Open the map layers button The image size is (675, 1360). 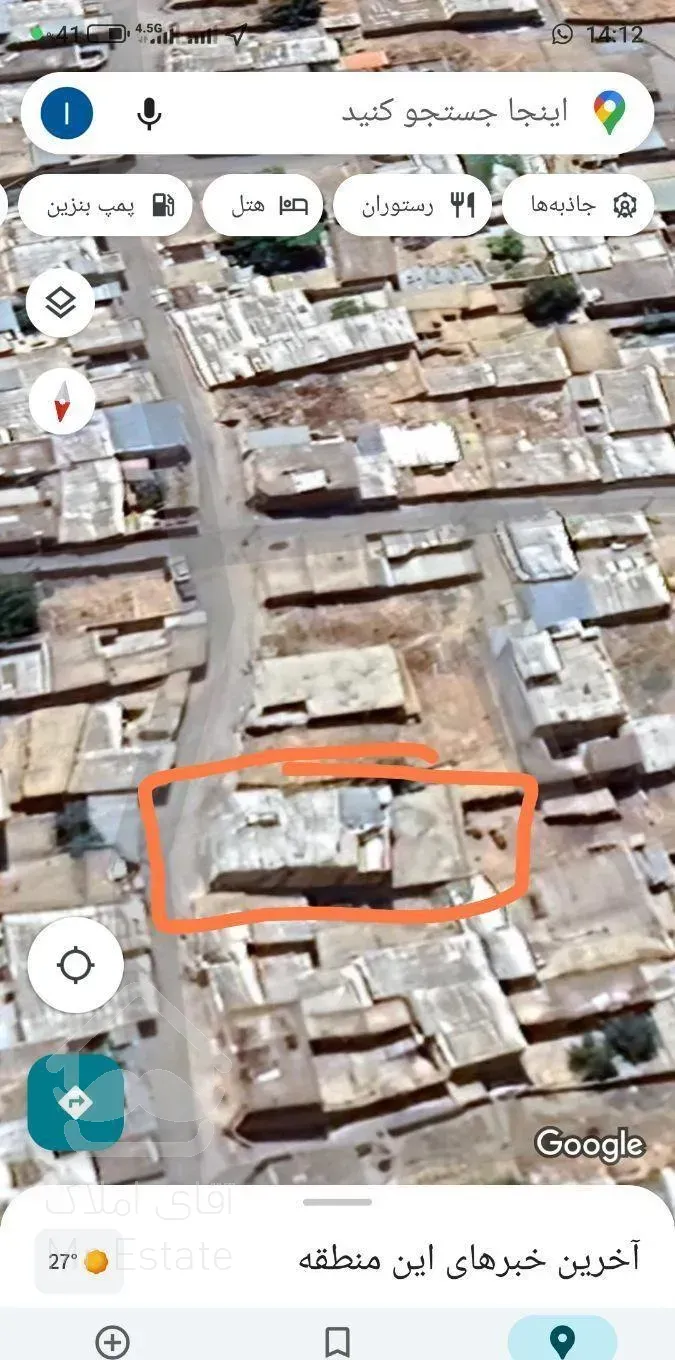coord(61,303)
